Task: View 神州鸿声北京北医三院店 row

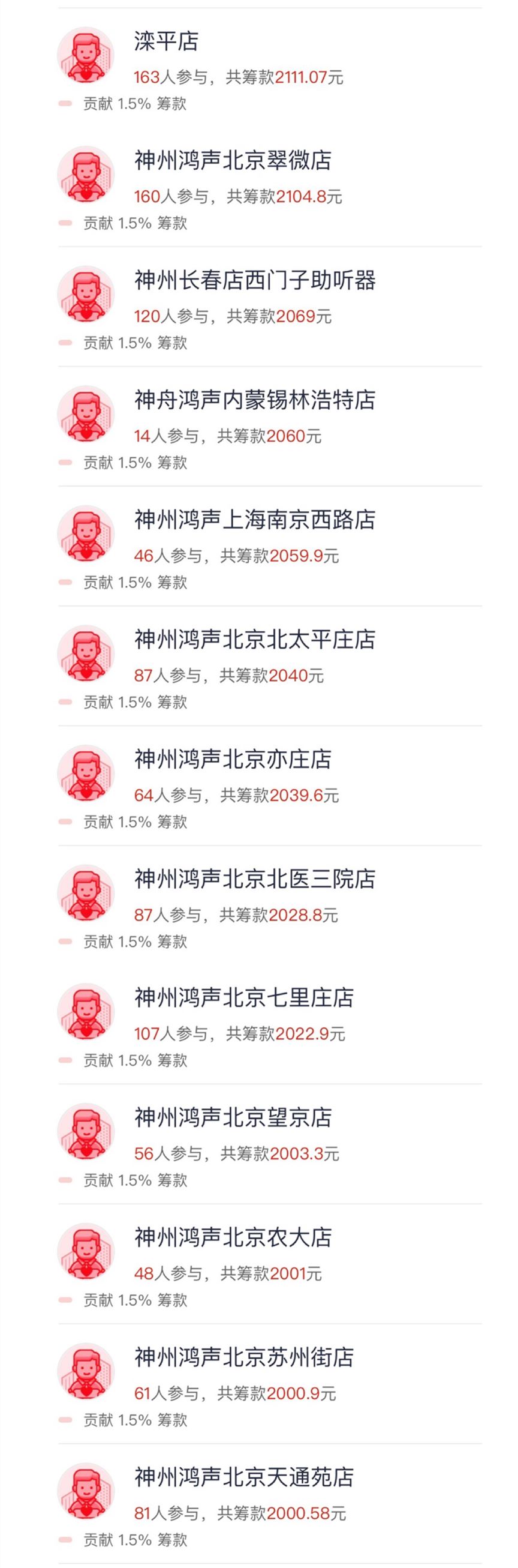Action: click(255, 880)
